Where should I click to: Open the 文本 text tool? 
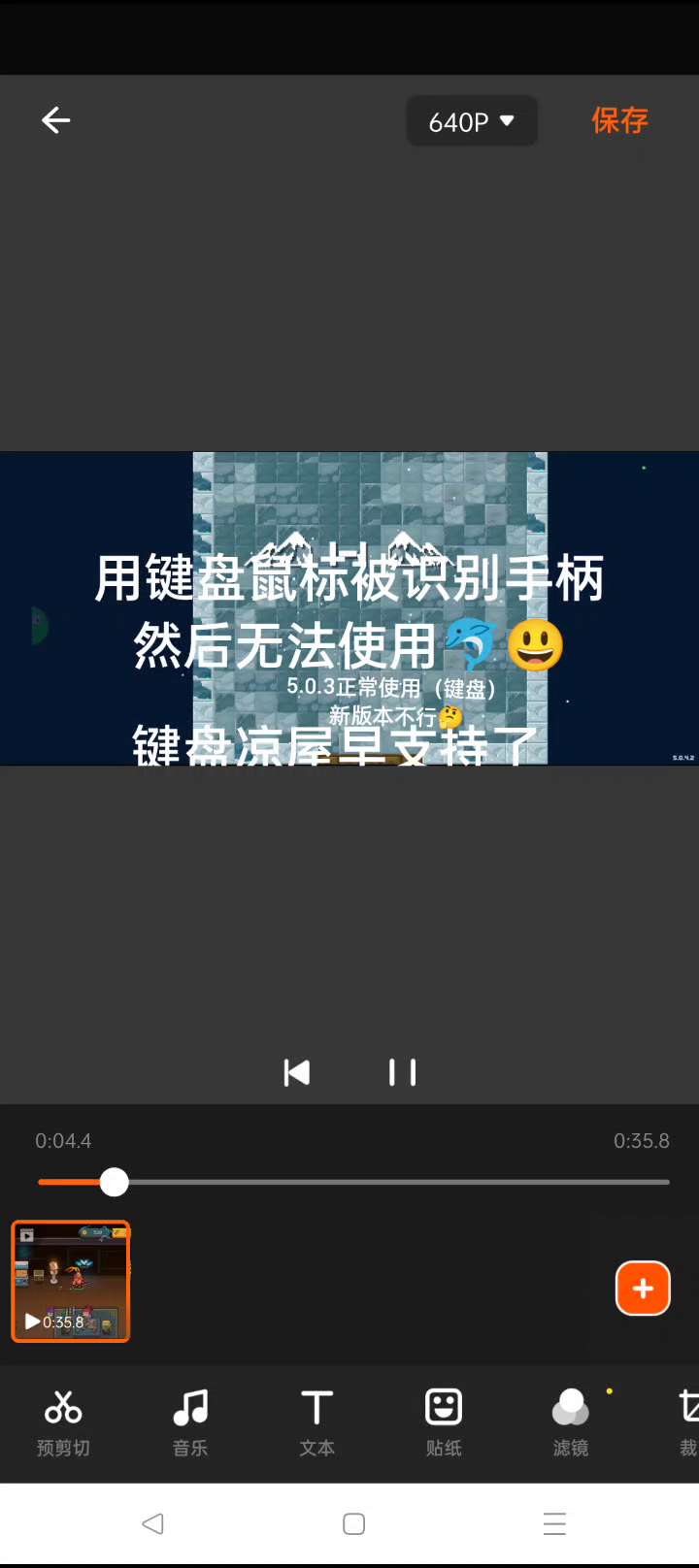pyautogui.click(x=316, y=1421)
